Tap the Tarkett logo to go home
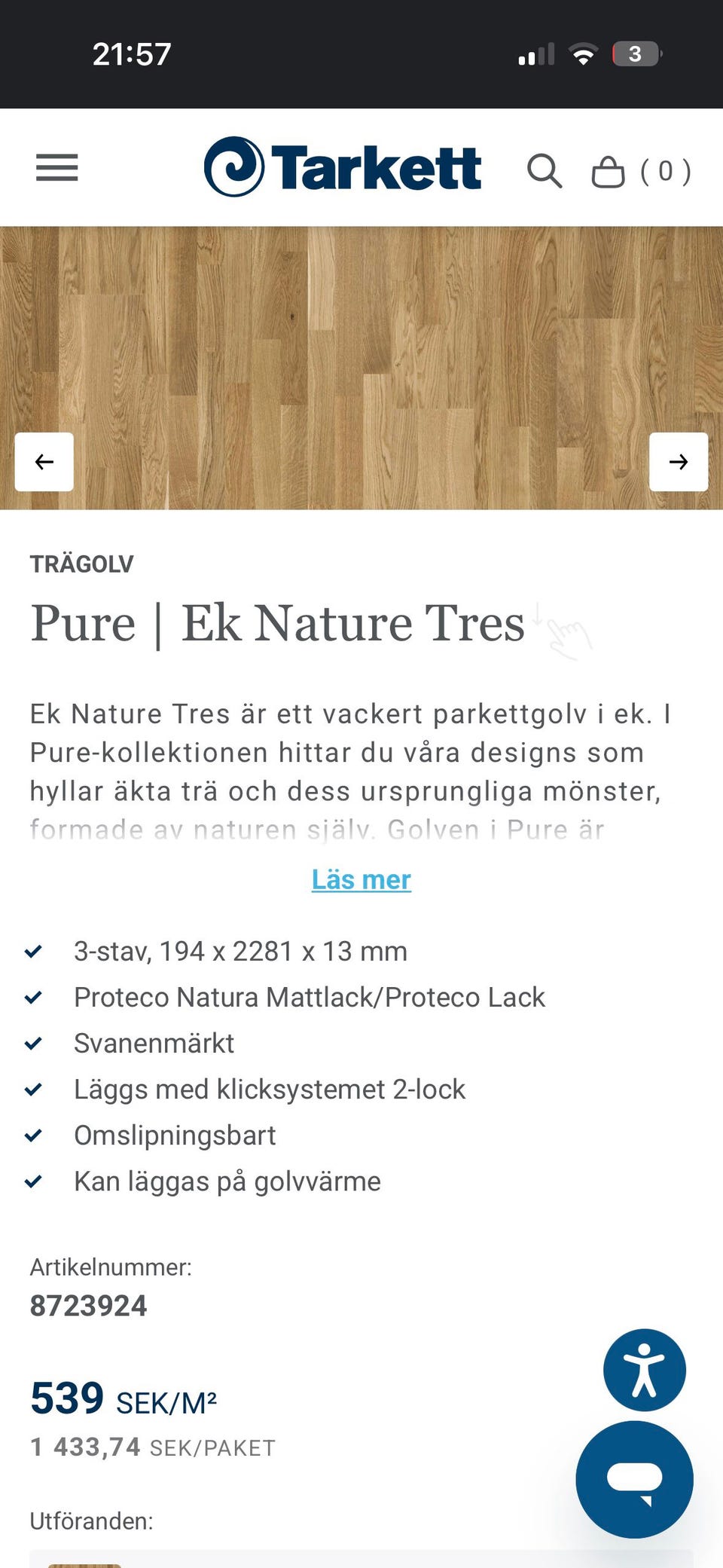 coord(343,167)
